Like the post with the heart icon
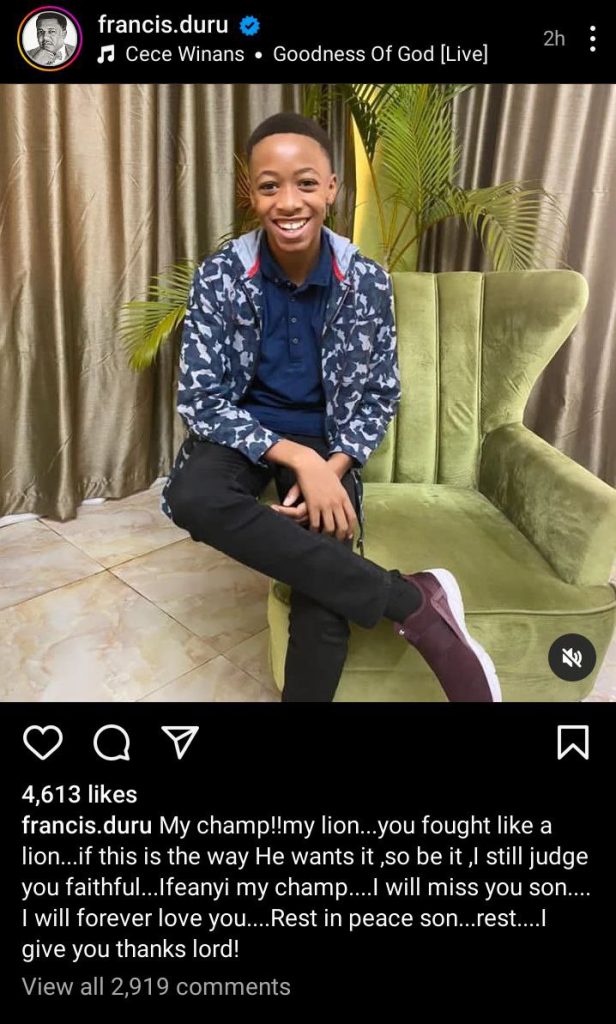This screenshot has width=616, height=1024. click(x=42, y=743)
